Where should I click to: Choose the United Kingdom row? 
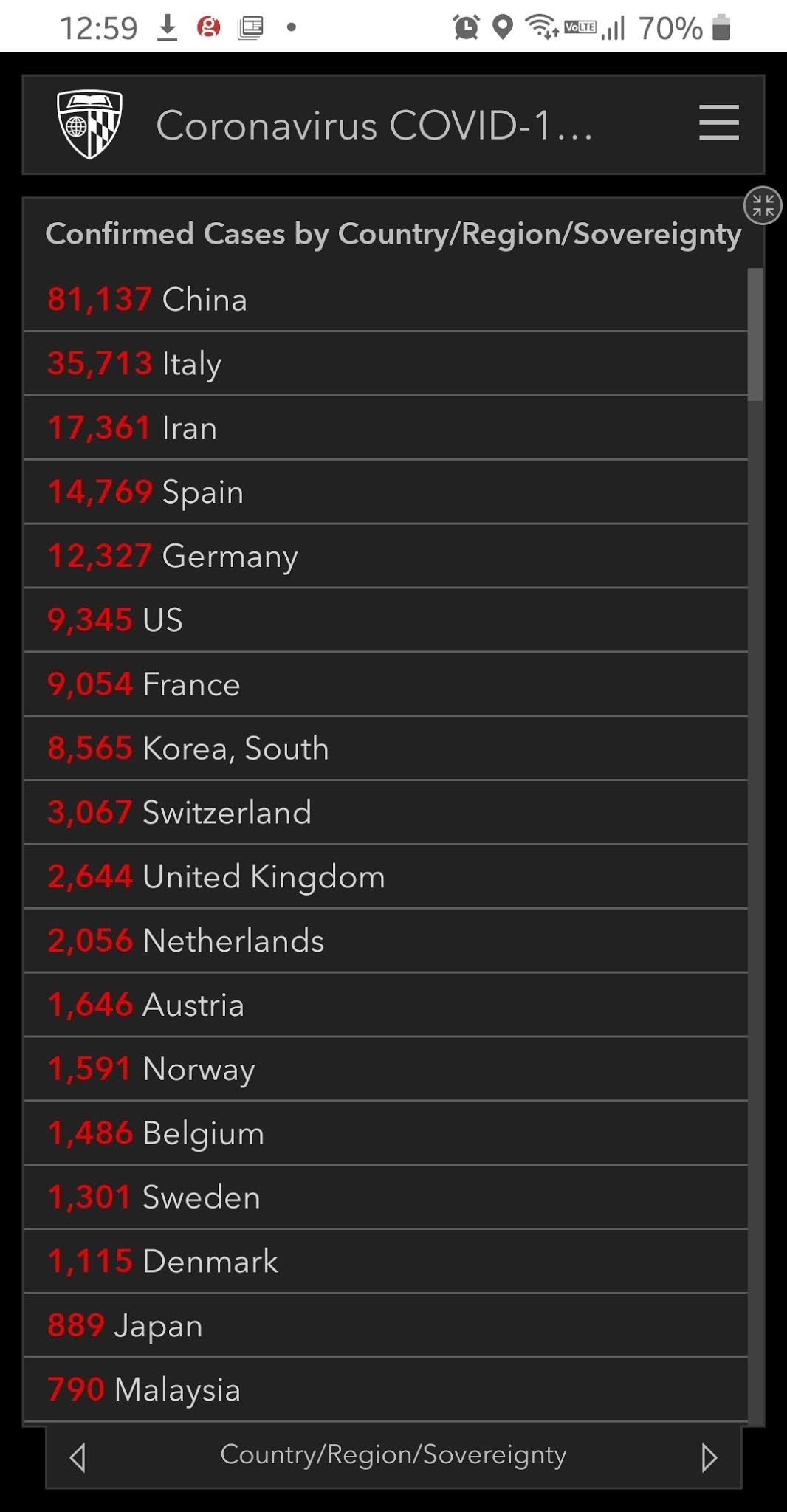385,877
